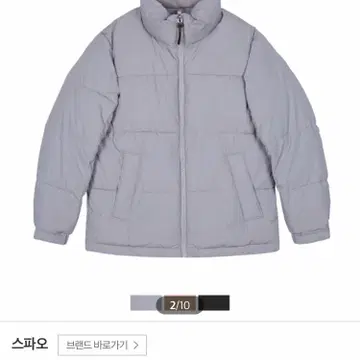Viewport: 360px width, 360px height.
Task: Open the grey puffer jacket product image
Action: [x=182, y=128]
